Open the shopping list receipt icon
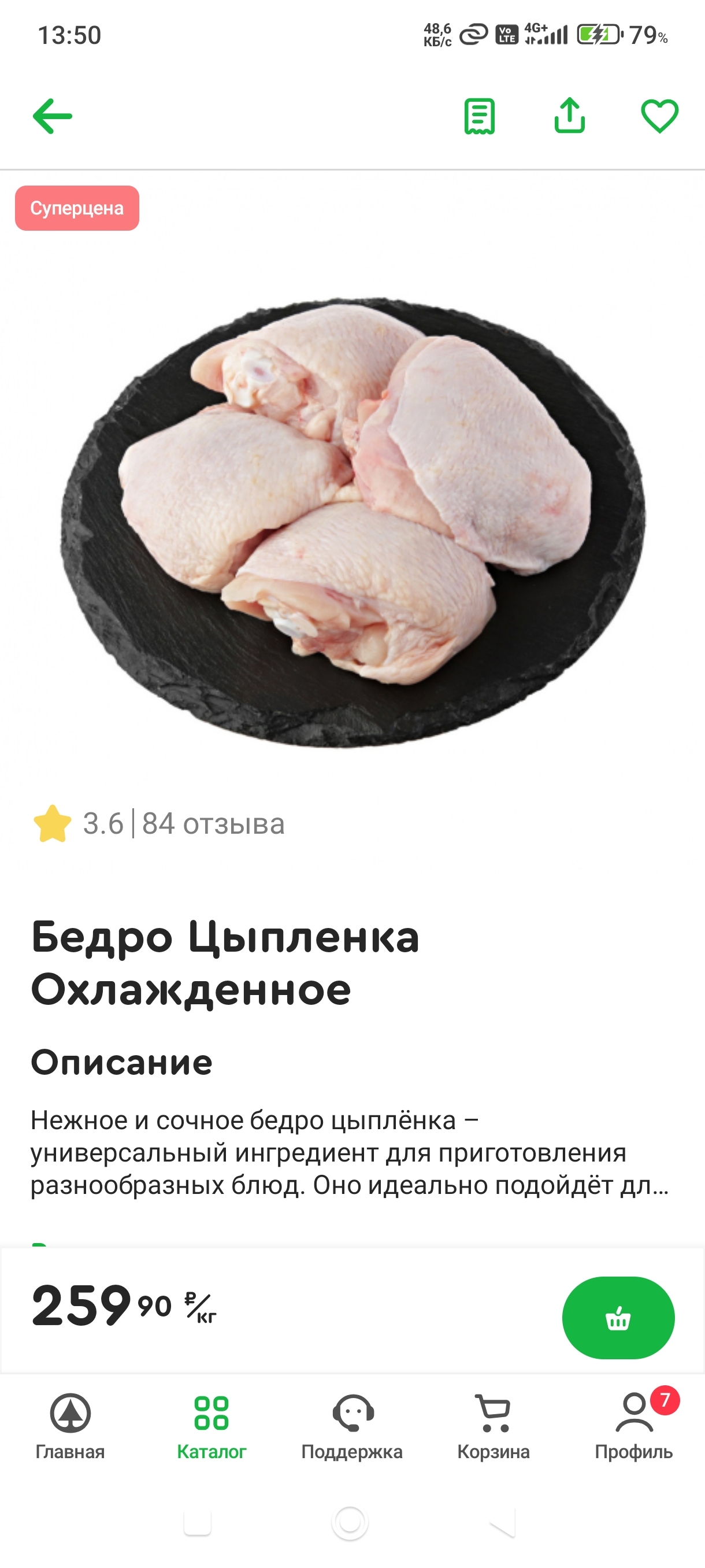Screen dimensions: 705x1568 (479, 116)
